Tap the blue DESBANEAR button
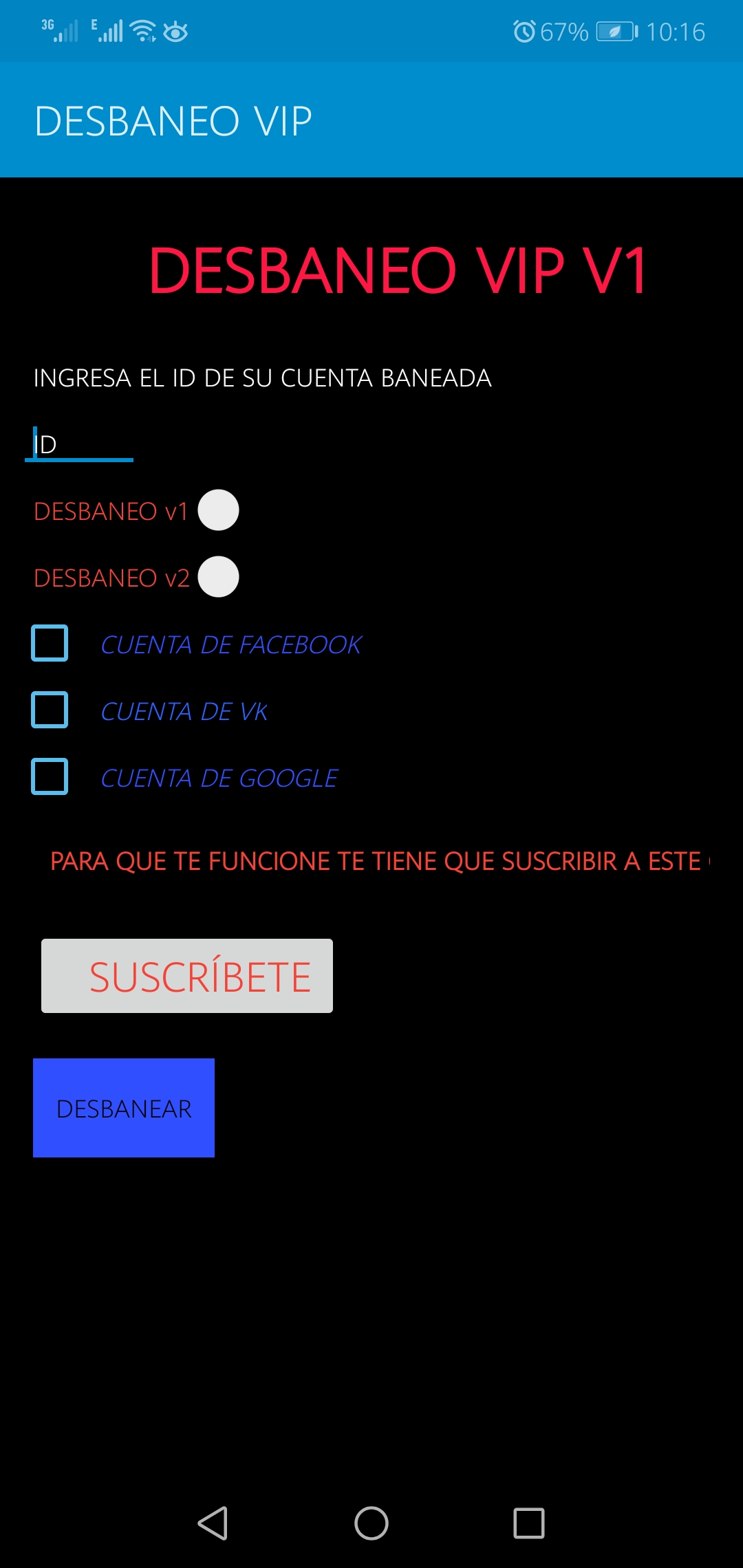This screenshot has height=1568, width=743. click(x=124, y=1108)
